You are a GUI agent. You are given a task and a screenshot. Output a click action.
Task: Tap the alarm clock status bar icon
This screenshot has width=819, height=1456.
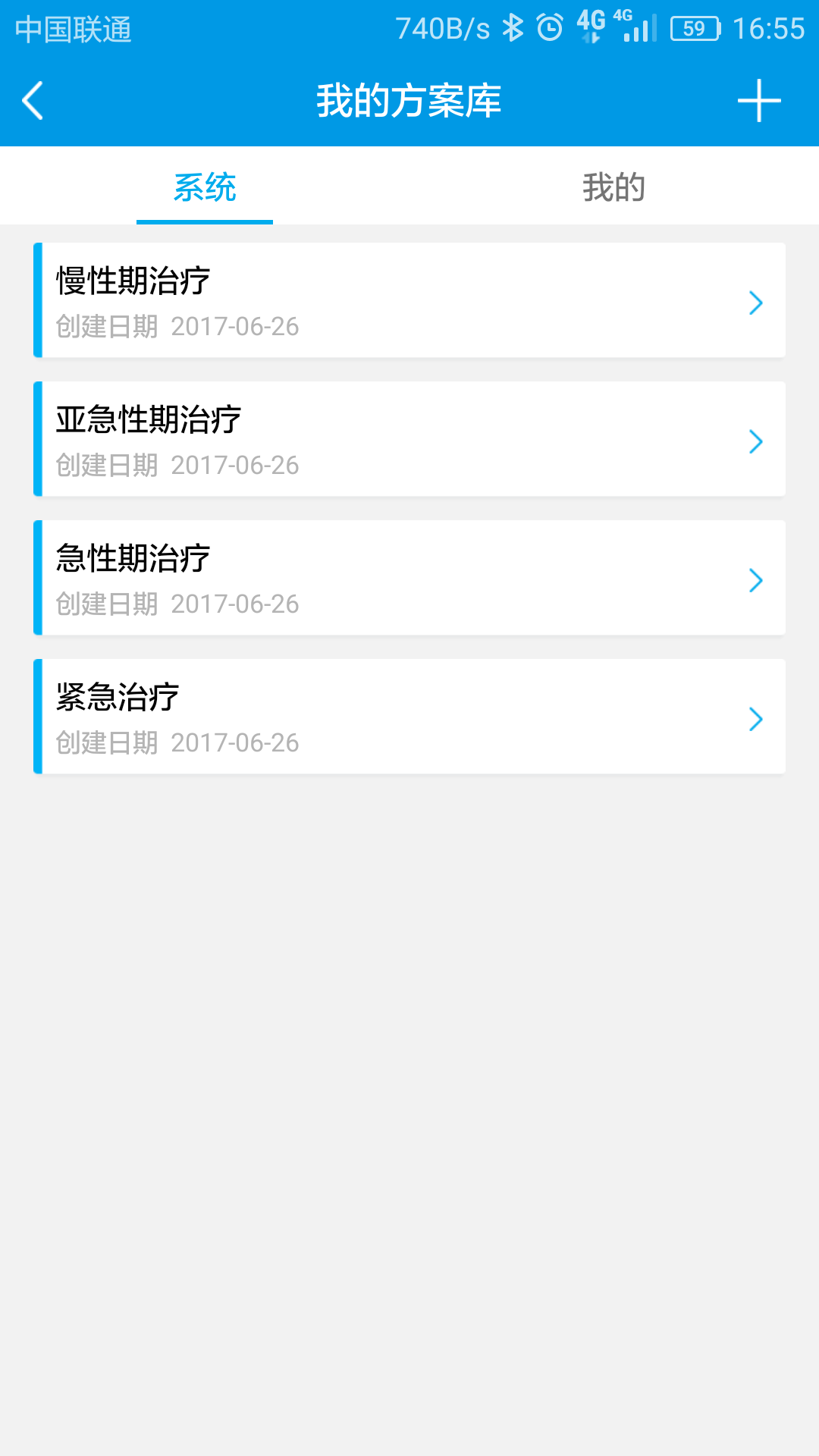point(548,27)
